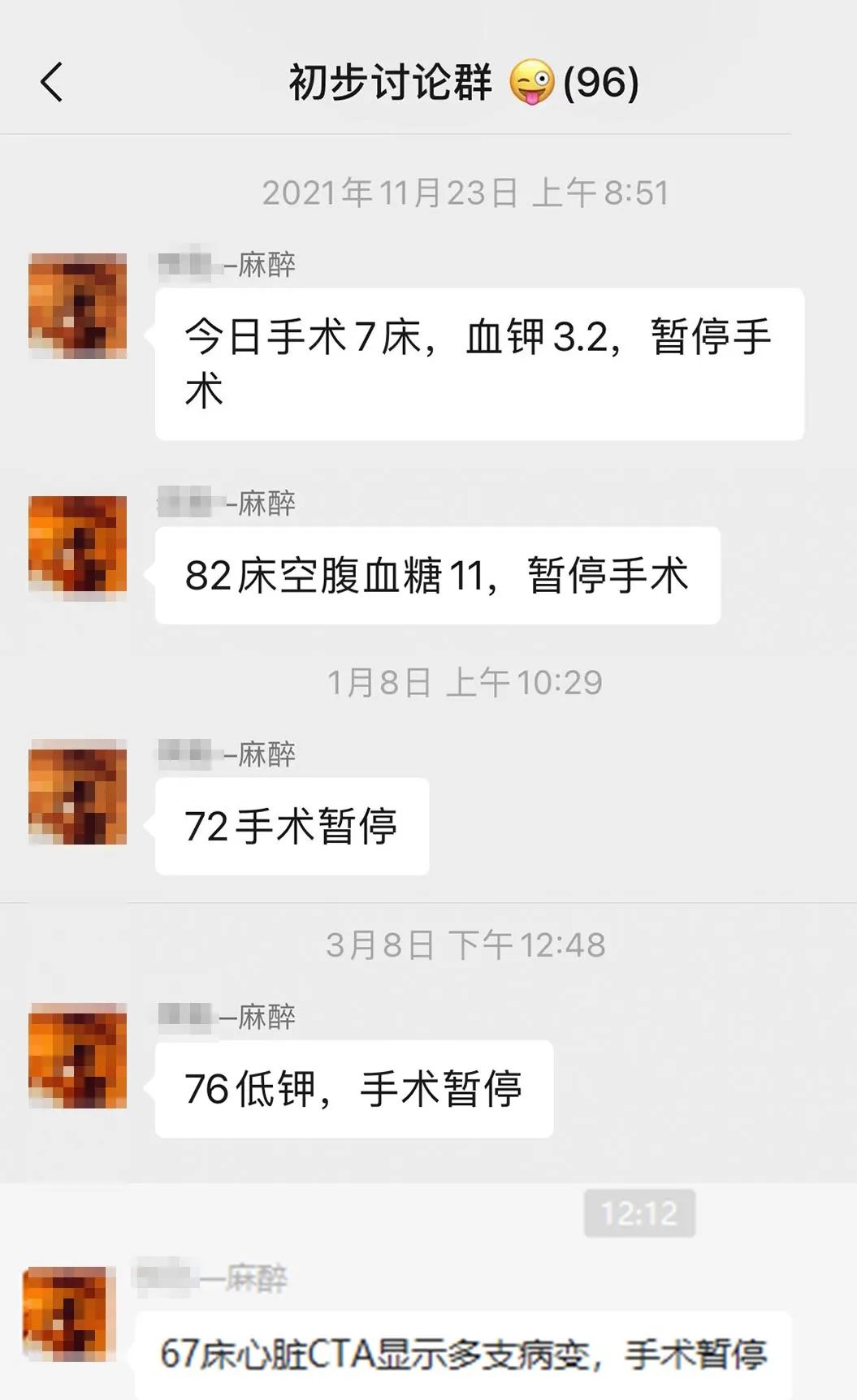Open sender avatar beside the 82床空腹血糖11 message
The image size is (857, 1400).
(x=78, y=548)
